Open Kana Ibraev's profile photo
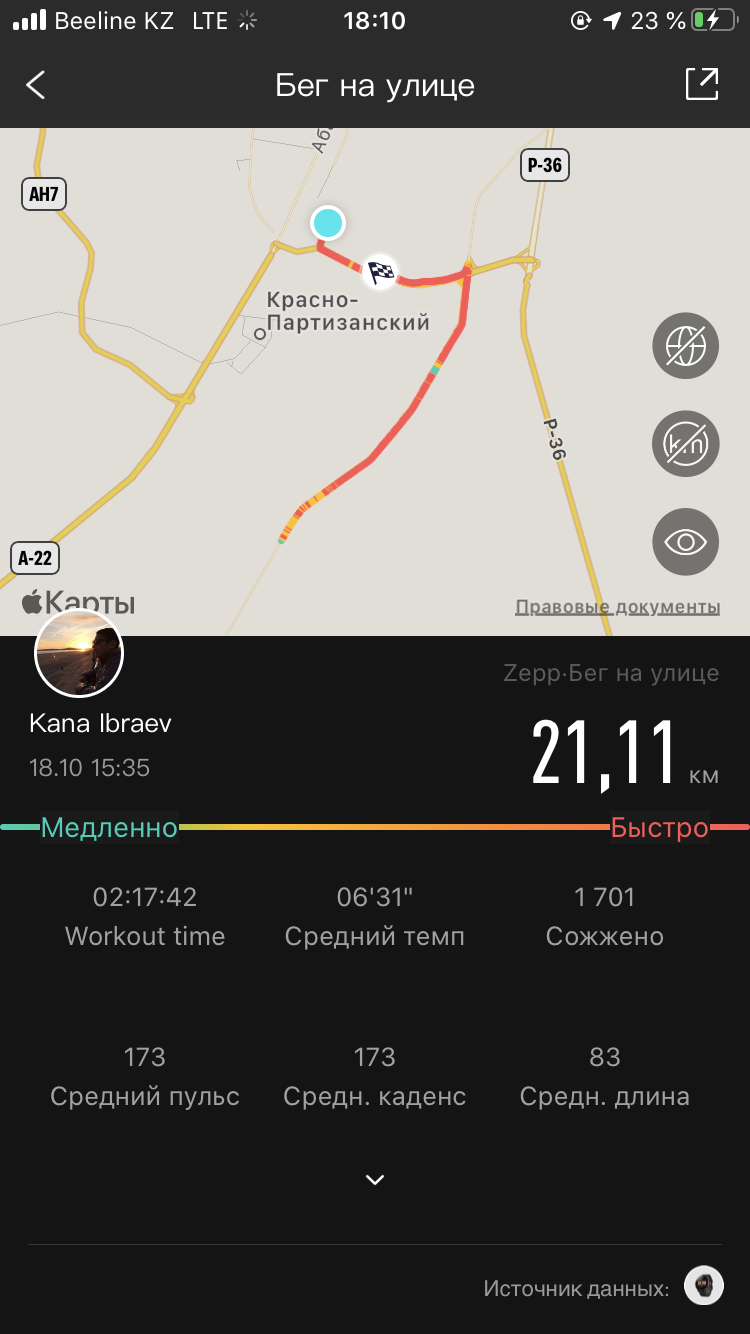750x1334 pixels. (x=79, y=654)
